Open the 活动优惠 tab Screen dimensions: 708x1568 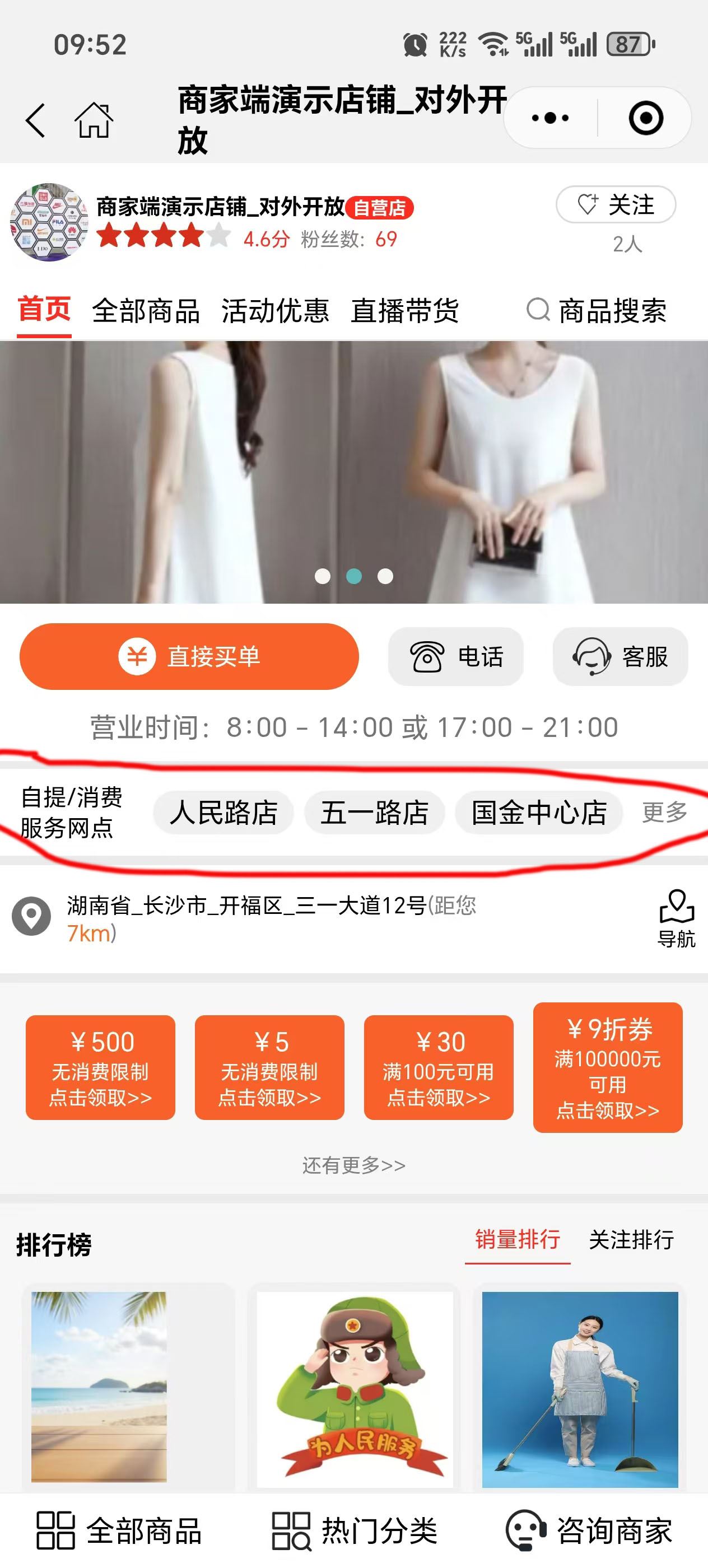tap(275, 311)
